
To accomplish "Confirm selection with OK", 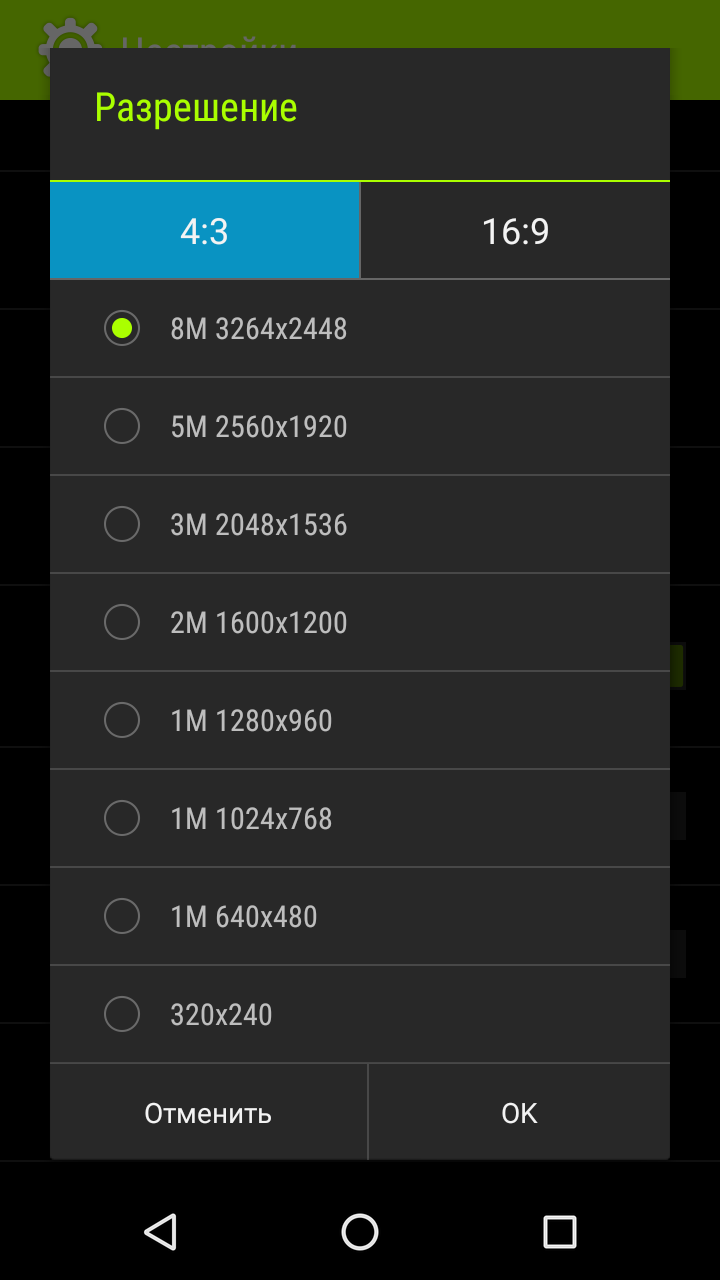I will [x=519, y=1113].
